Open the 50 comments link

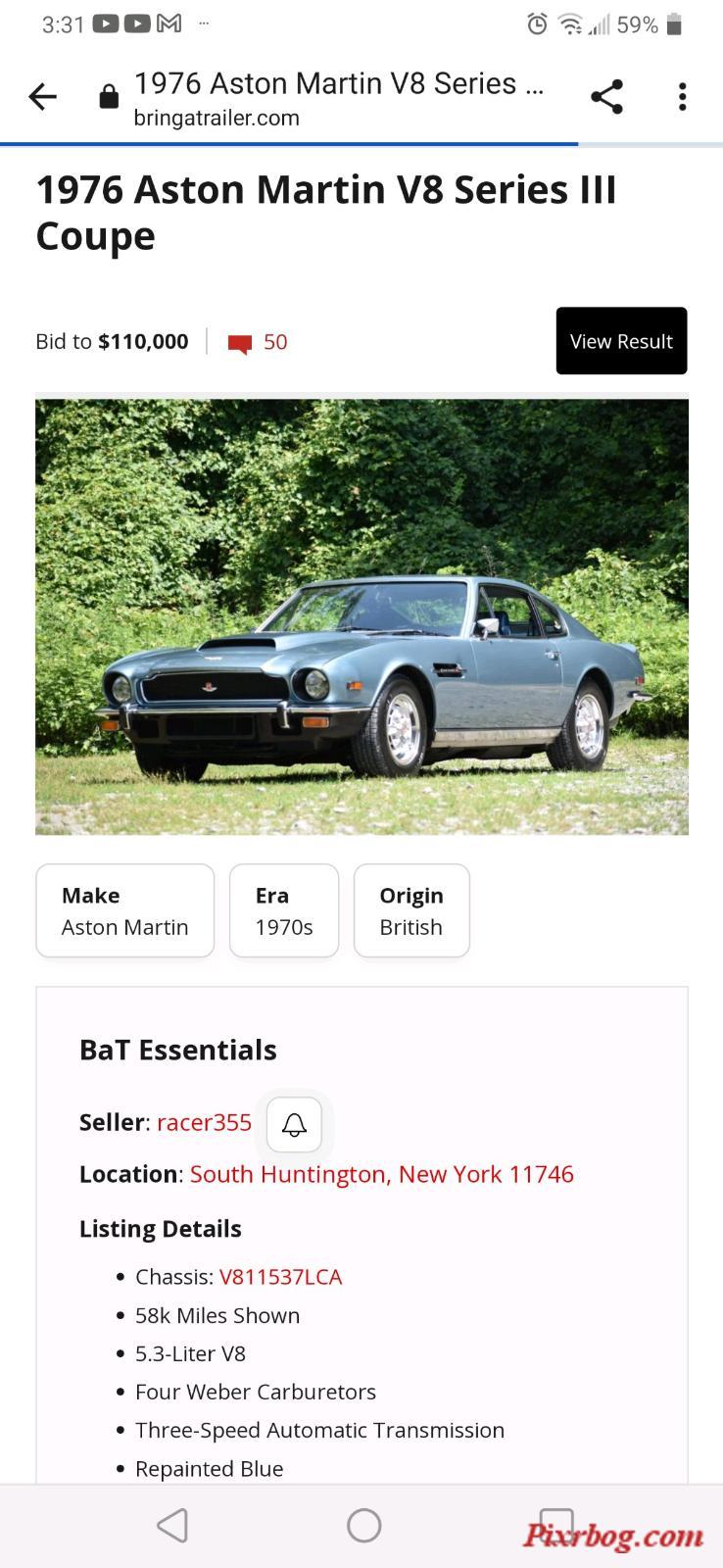tap(258, 342)
